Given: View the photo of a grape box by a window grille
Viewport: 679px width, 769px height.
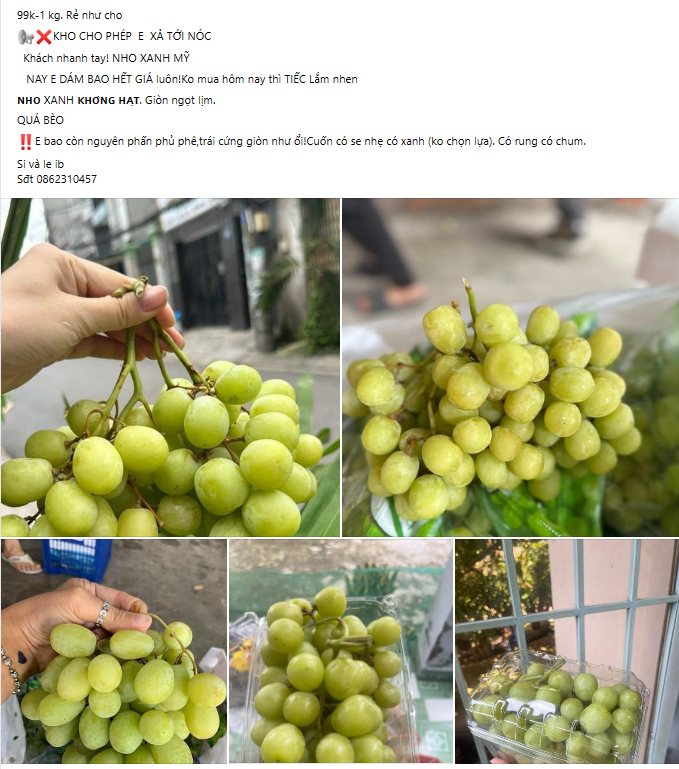Looking at the screenshot, I should tap(566, 652).
